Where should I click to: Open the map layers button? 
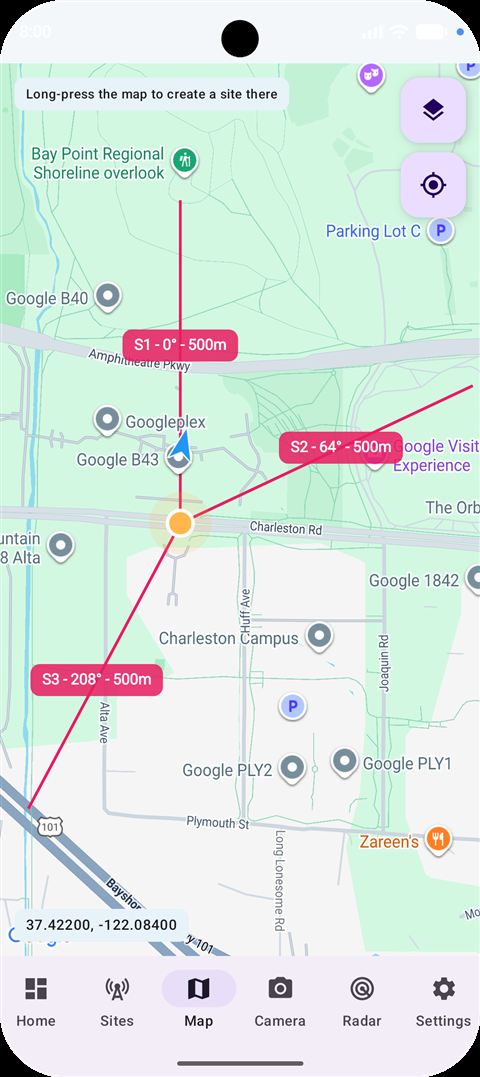433,110
